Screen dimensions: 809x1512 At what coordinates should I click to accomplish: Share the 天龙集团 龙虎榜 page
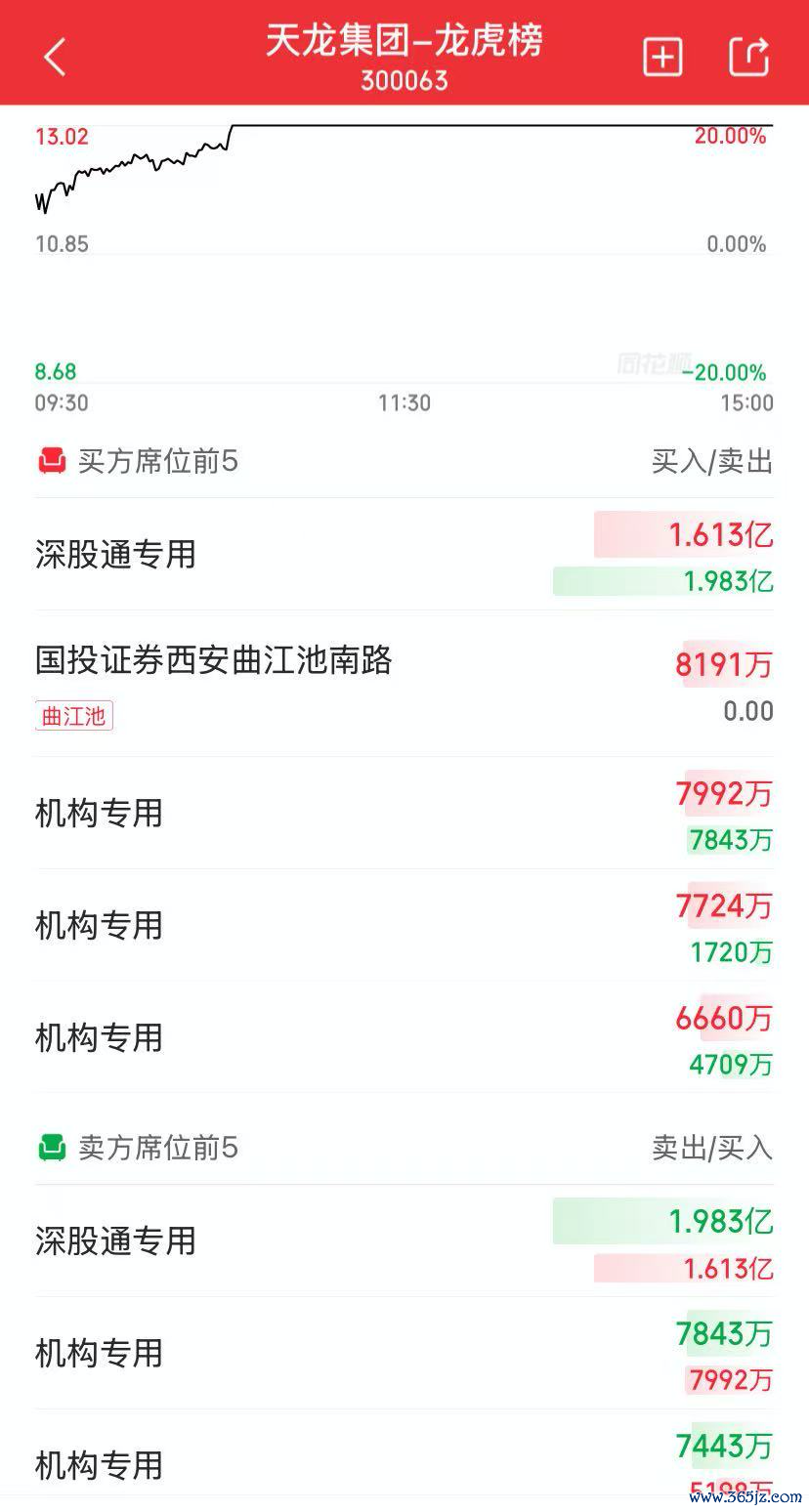[x=749, y=57]
